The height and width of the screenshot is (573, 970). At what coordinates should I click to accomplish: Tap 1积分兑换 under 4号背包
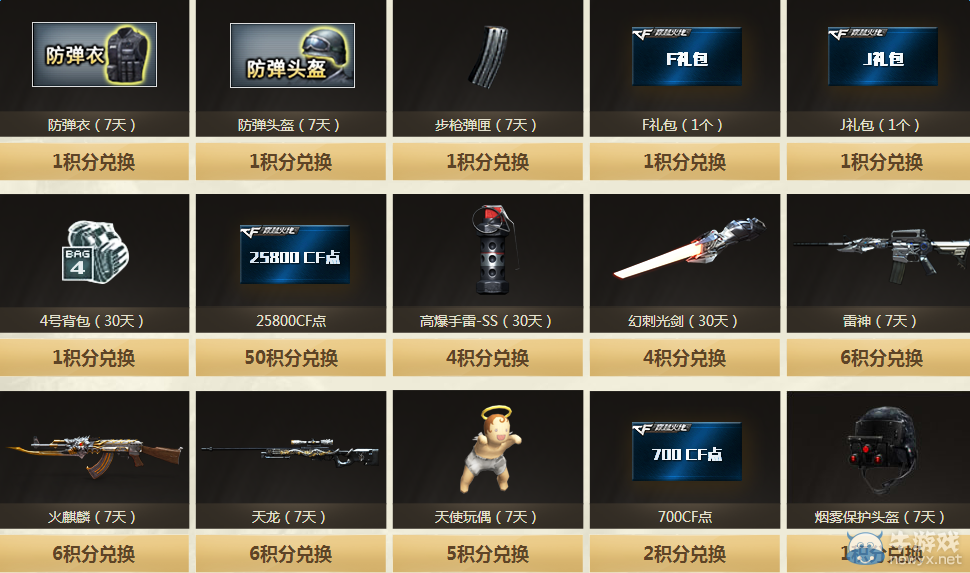(94, 358)
